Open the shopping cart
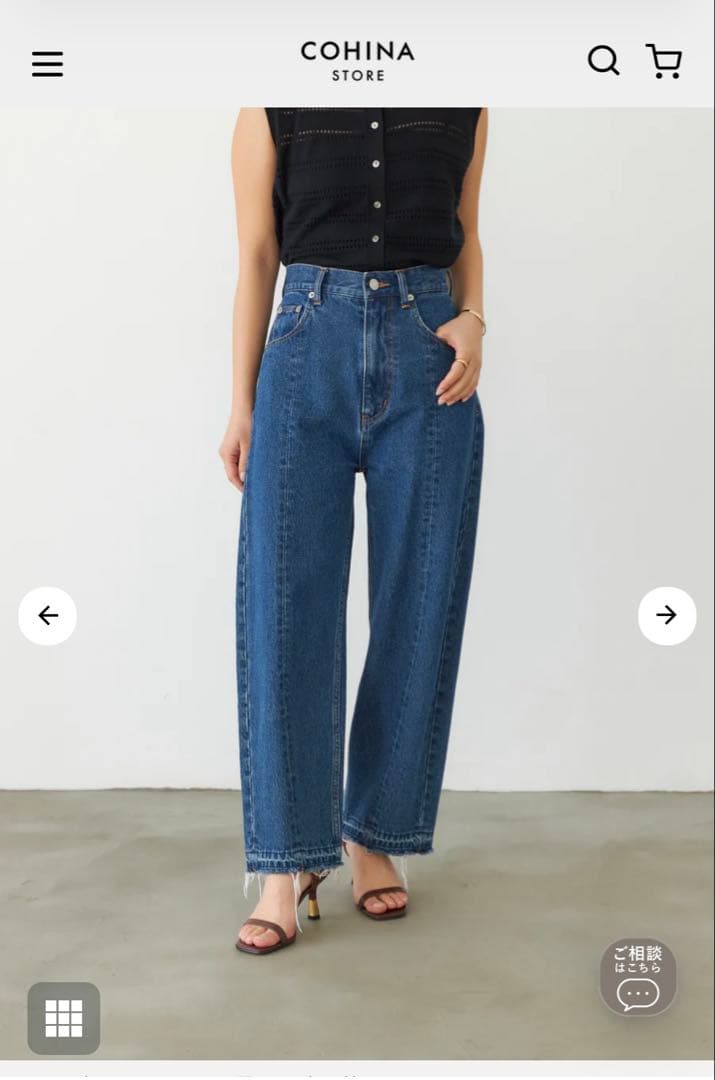 pos(664,61)
